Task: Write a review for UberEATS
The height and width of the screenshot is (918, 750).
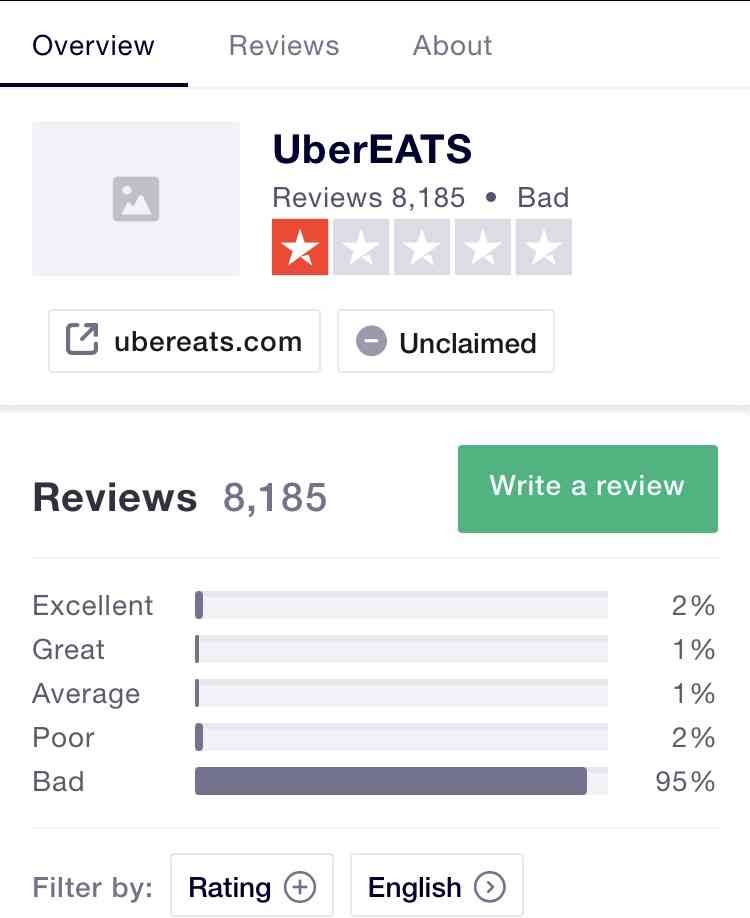Action: point(587,488)
